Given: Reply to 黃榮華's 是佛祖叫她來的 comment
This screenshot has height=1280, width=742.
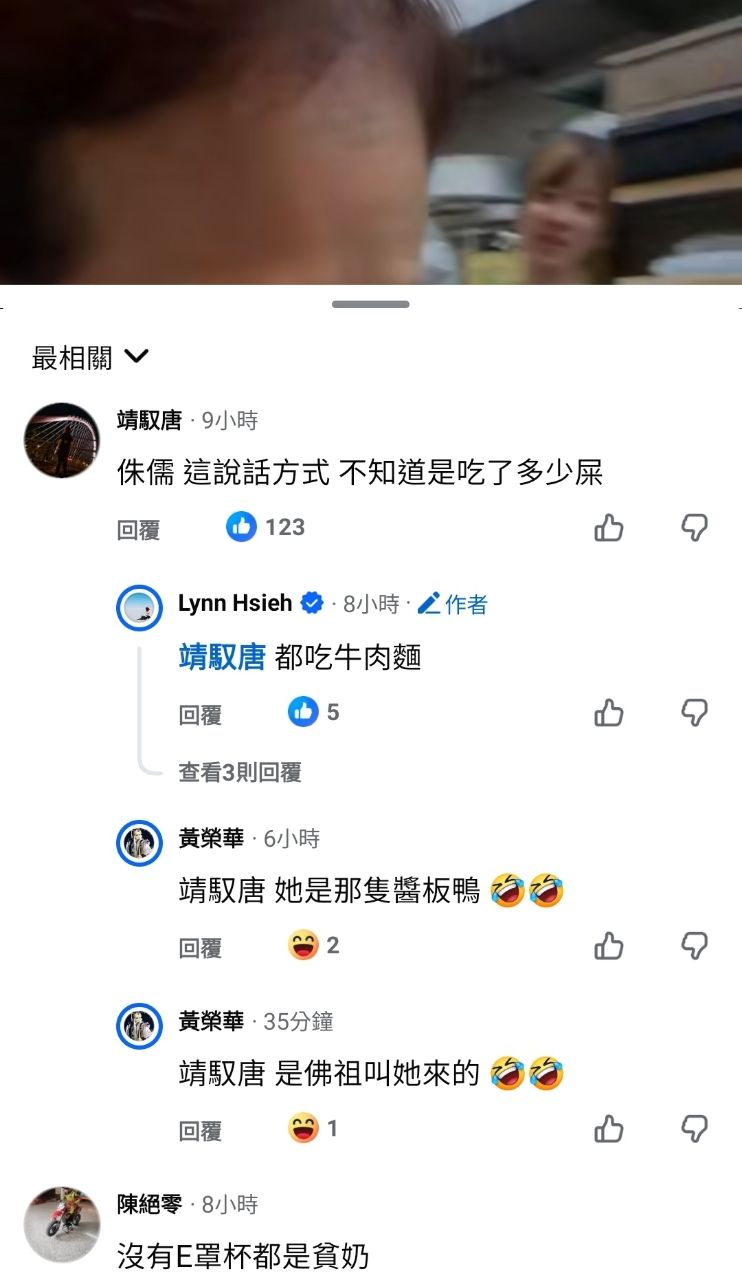Looking at the screenshot, I should click(x=200, y=1131).
